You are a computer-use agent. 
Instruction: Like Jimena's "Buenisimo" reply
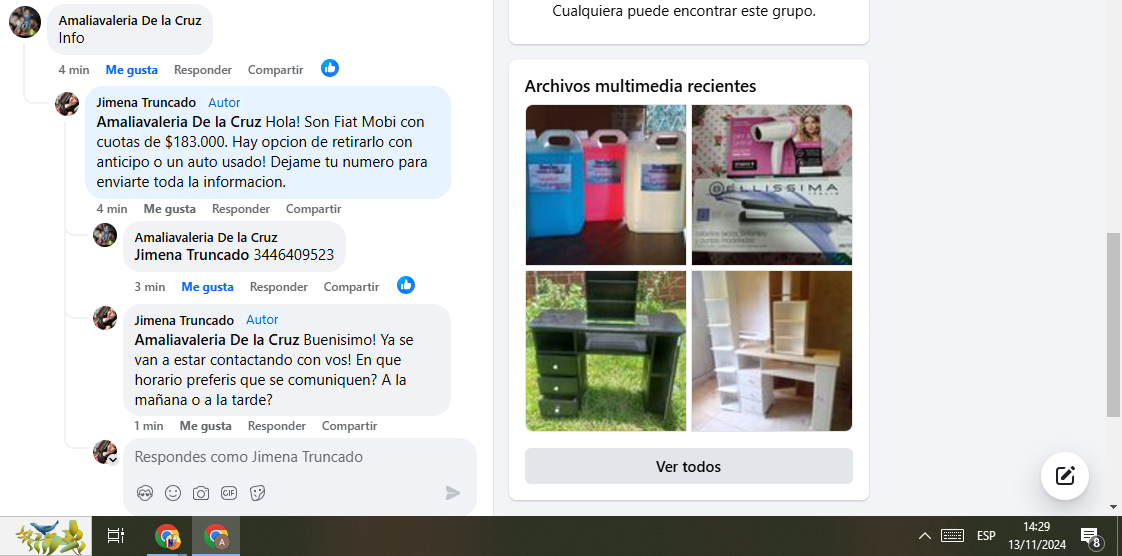pyautogui.click(x=206, y=426)
